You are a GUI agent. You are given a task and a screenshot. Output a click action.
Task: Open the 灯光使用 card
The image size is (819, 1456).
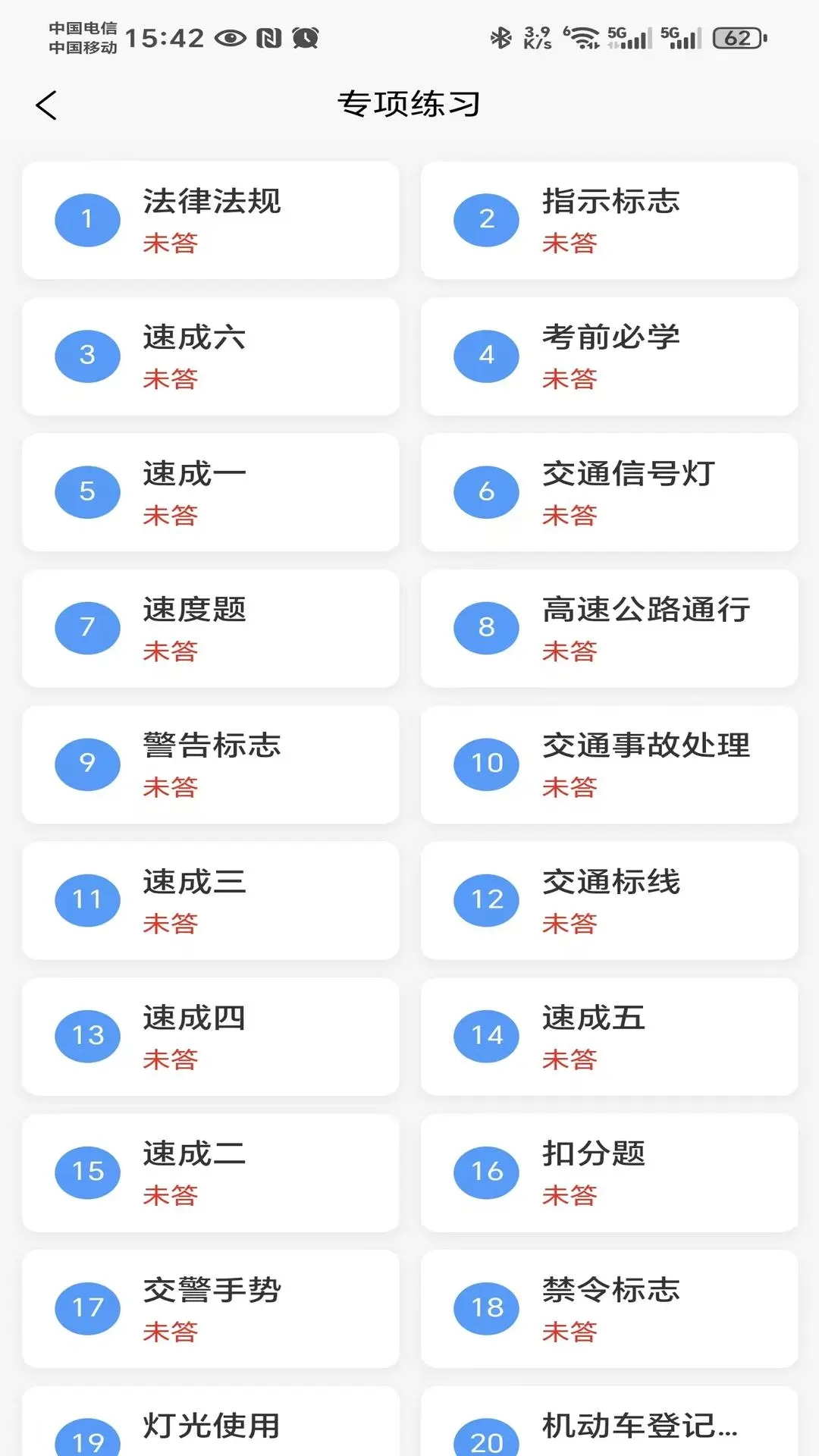pos(211,1422)
